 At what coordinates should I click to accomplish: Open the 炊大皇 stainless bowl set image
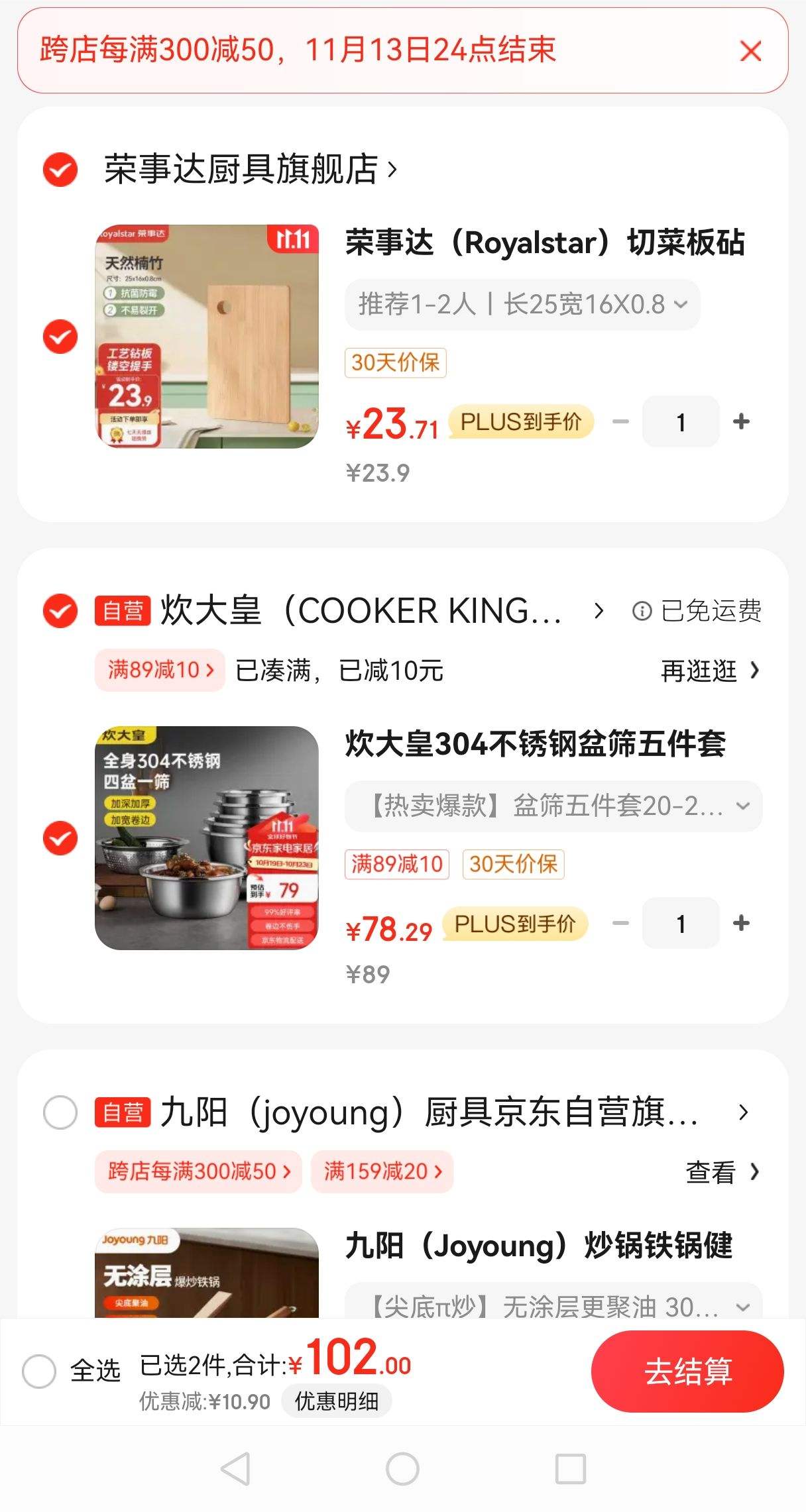(x=207, y=838)
